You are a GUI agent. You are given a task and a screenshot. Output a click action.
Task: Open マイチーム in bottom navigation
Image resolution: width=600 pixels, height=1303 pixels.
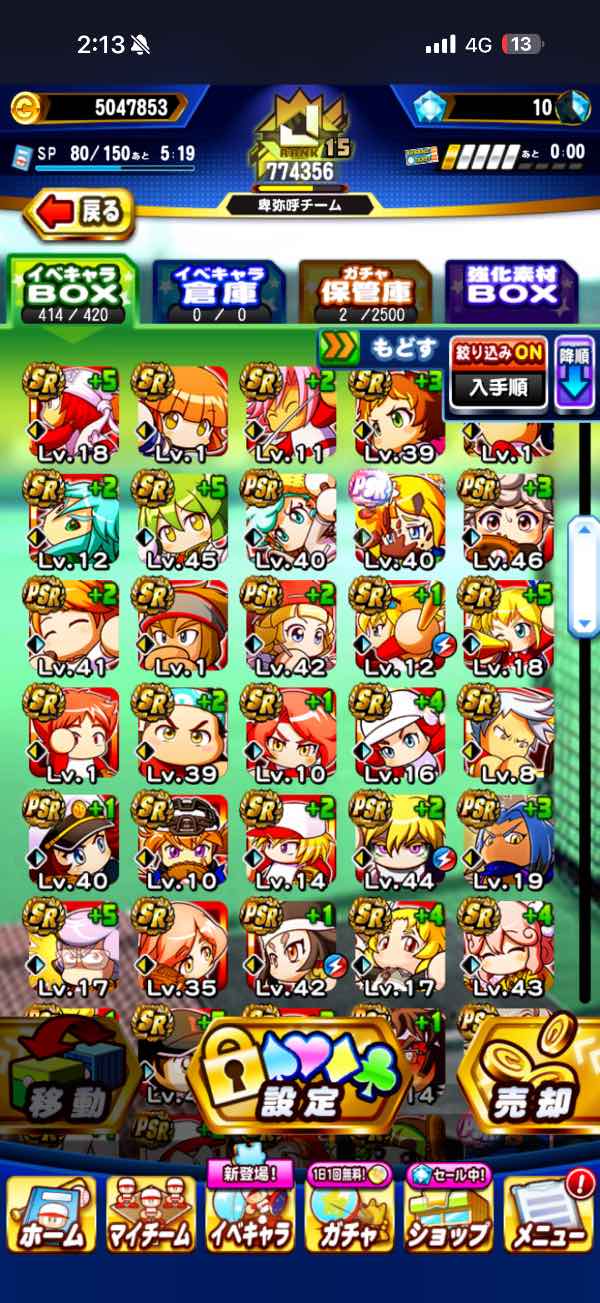(151, 1212)
